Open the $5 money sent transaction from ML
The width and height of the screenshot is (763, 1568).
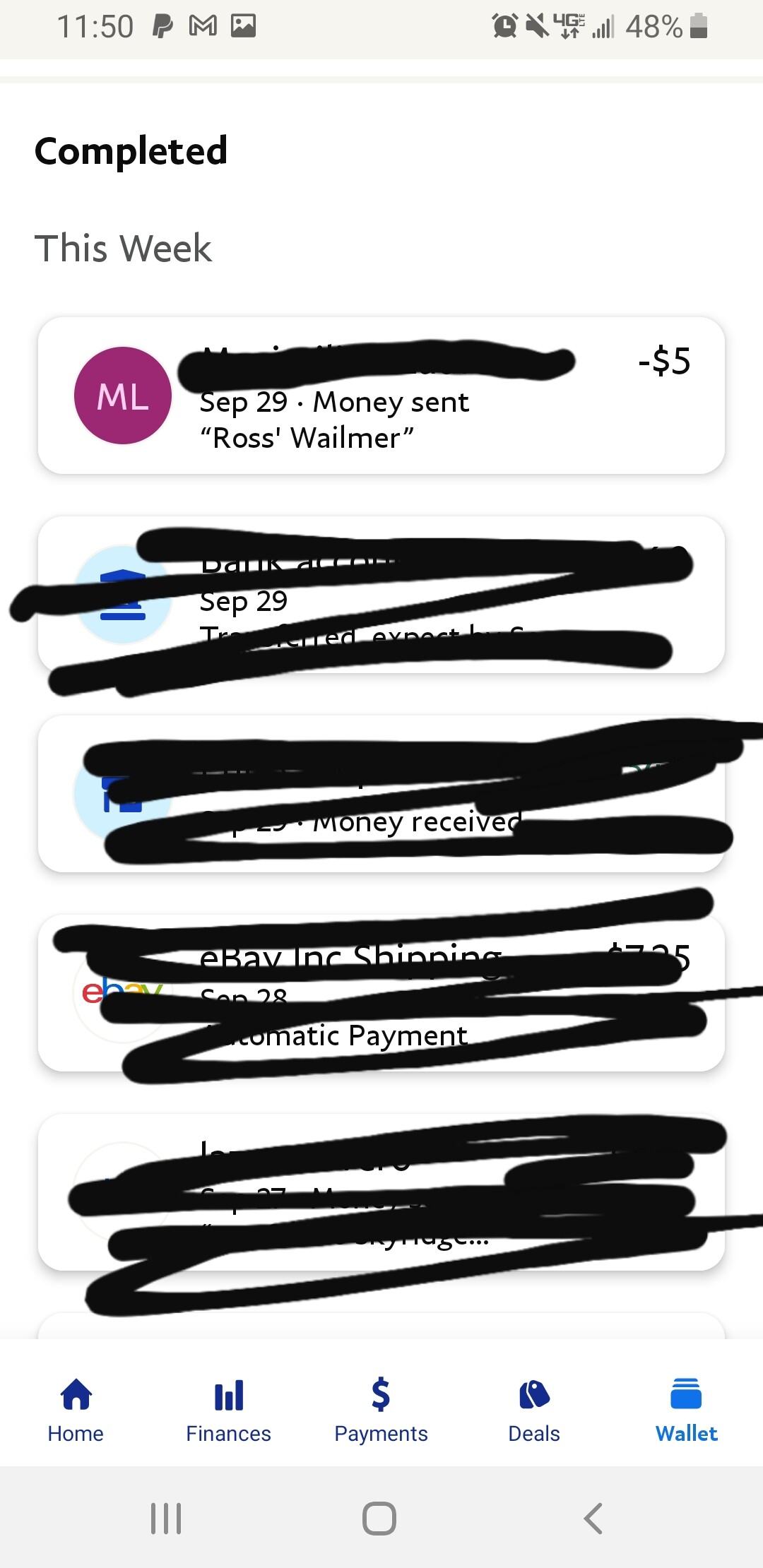click(381, 396)
